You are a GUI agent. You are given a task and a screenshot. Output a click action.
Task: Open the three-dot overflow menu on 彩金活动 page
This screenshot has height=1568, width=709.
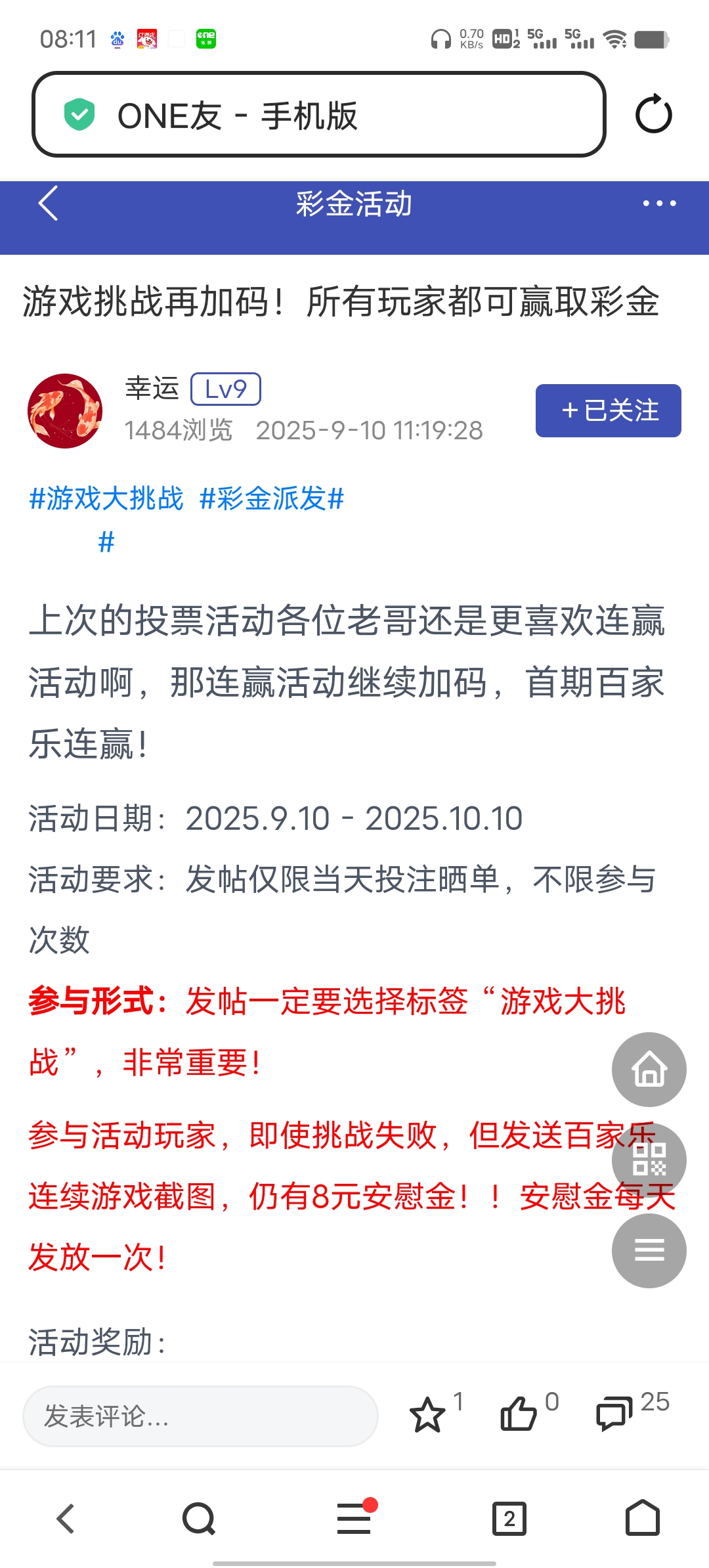coord(657,205)
